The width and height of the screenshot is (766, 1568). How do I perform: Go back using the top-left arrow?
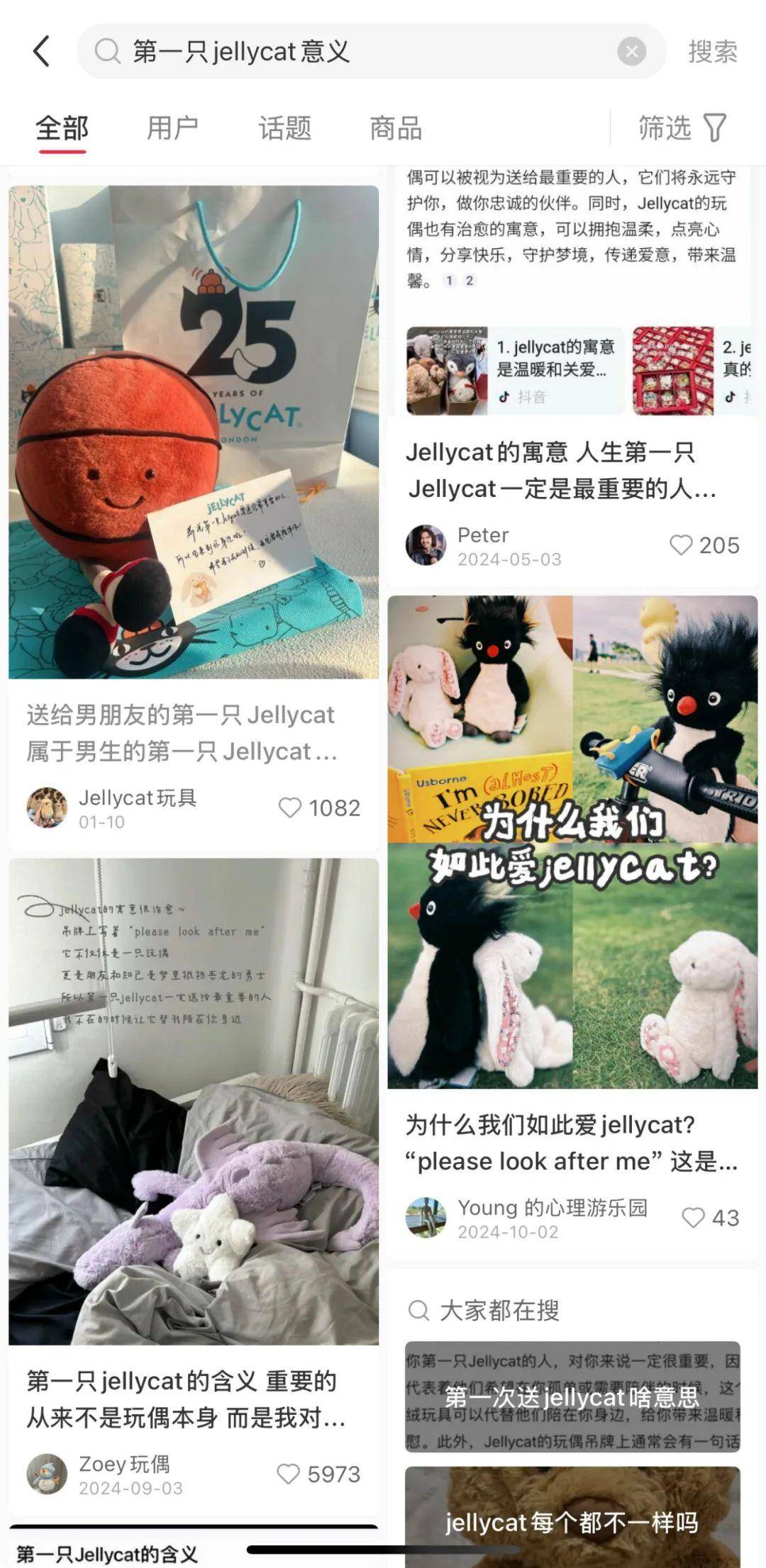click(41, 52)
